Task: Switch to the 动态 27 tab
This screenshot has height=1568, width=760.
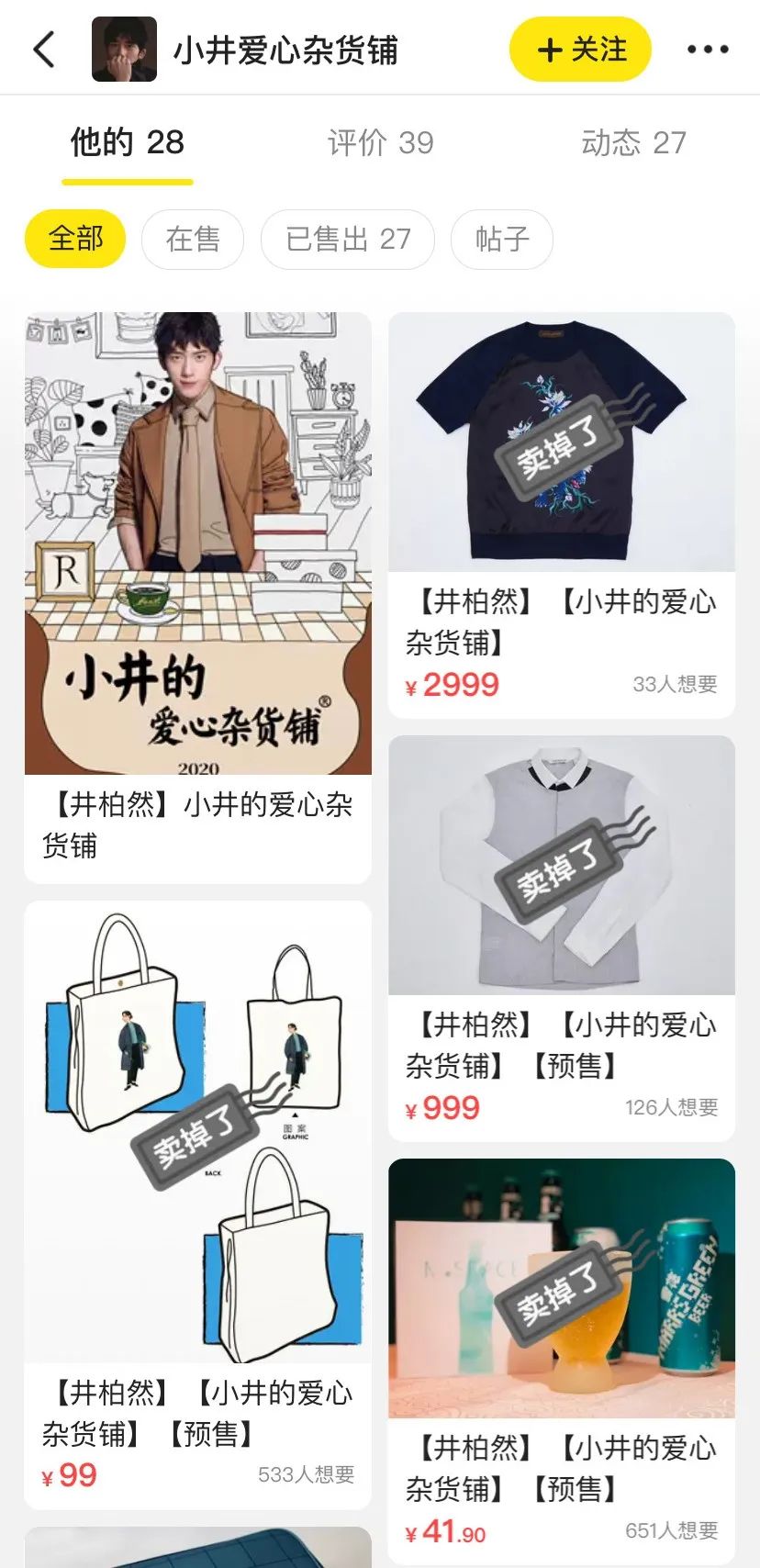Action: [633, 143]
